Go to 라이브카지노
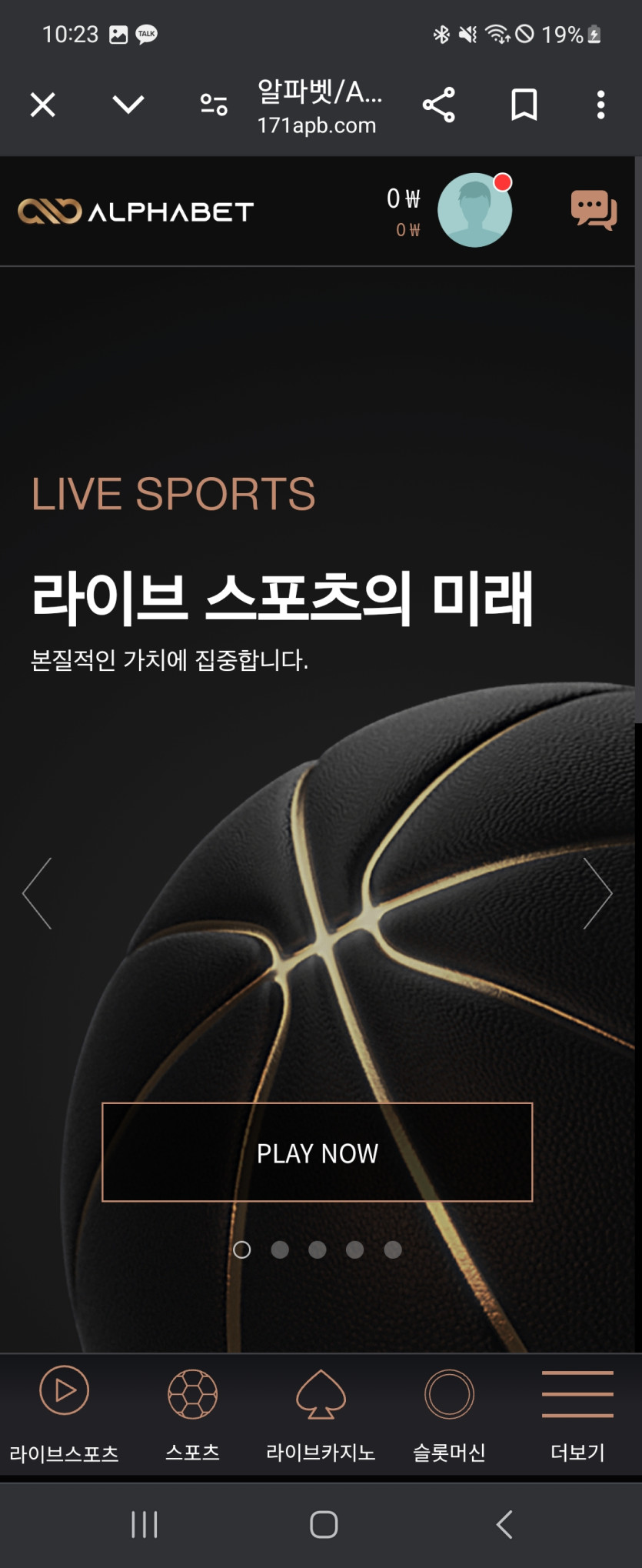Image resolution: width=642 pixels, height=1568 pixels. coord(321,1414)
